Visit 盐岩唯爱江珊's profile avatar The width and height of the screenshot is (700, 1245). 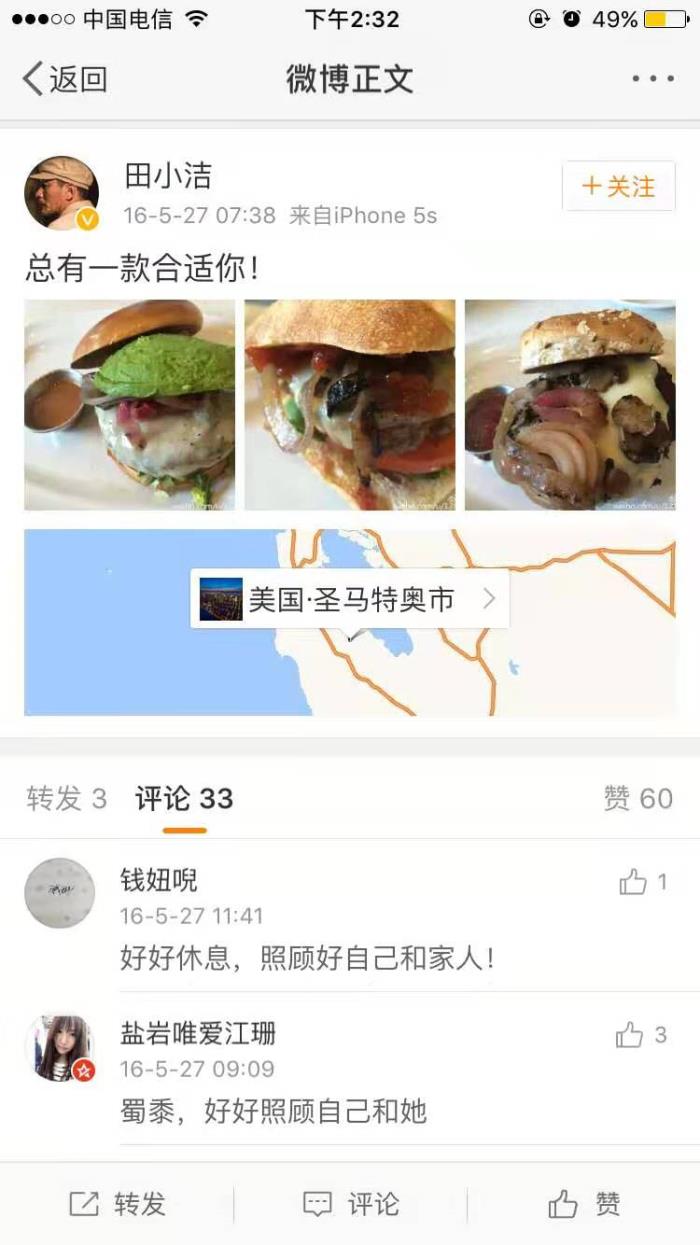pyautogui.click(x=60, y=1047)
